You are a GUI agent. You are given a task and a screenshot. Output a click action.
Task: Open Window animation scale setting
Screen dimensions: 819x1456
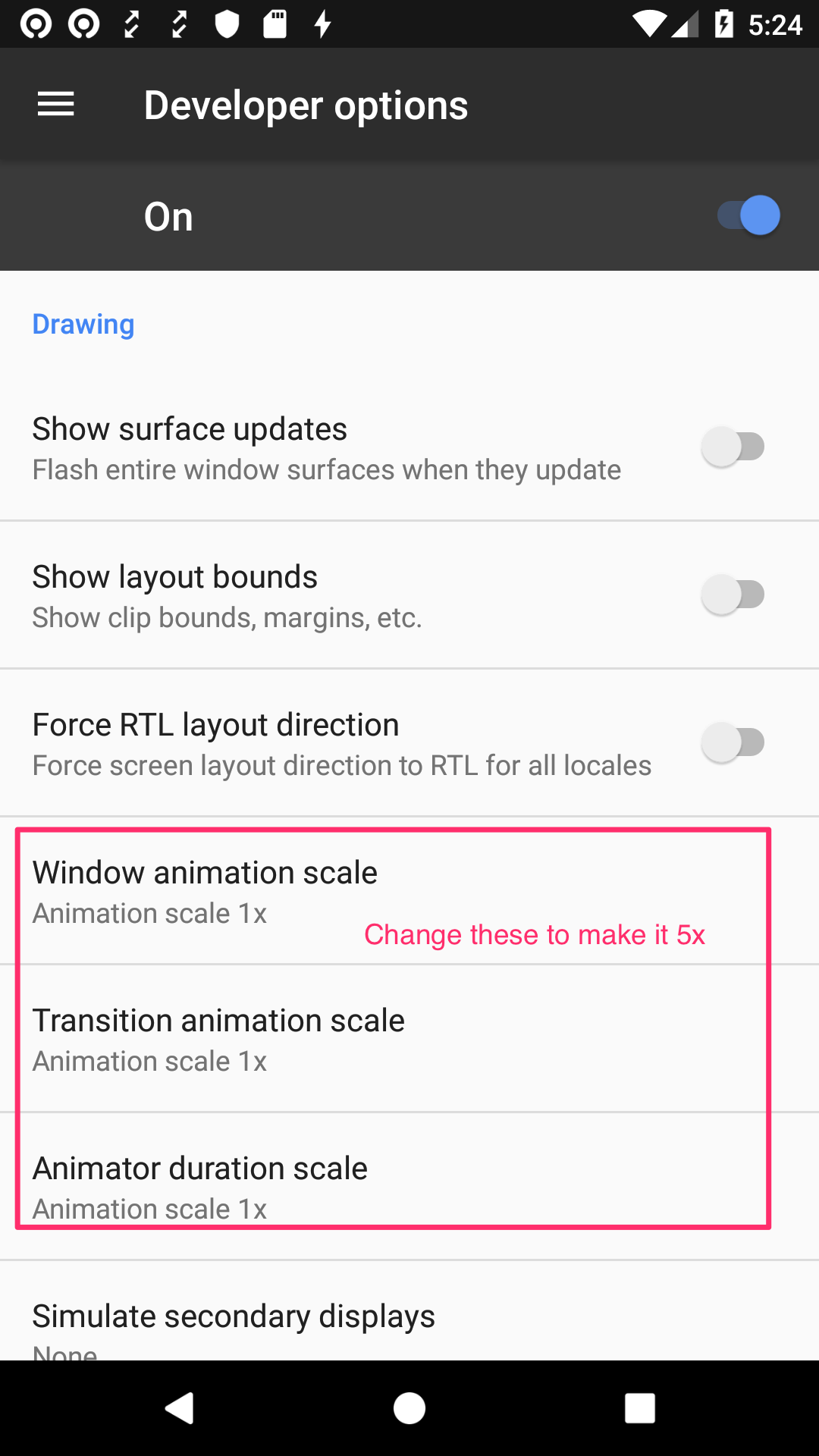tap(205, 891)
